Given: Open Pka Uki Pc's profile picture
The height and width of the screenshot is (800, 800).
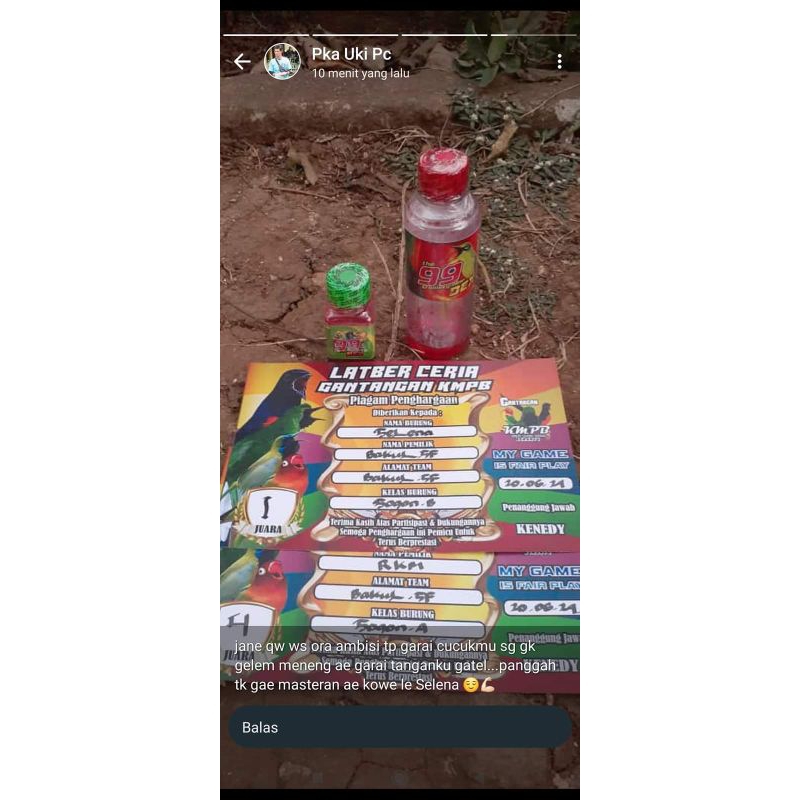Looking at the screenshot, I should 282,62.
